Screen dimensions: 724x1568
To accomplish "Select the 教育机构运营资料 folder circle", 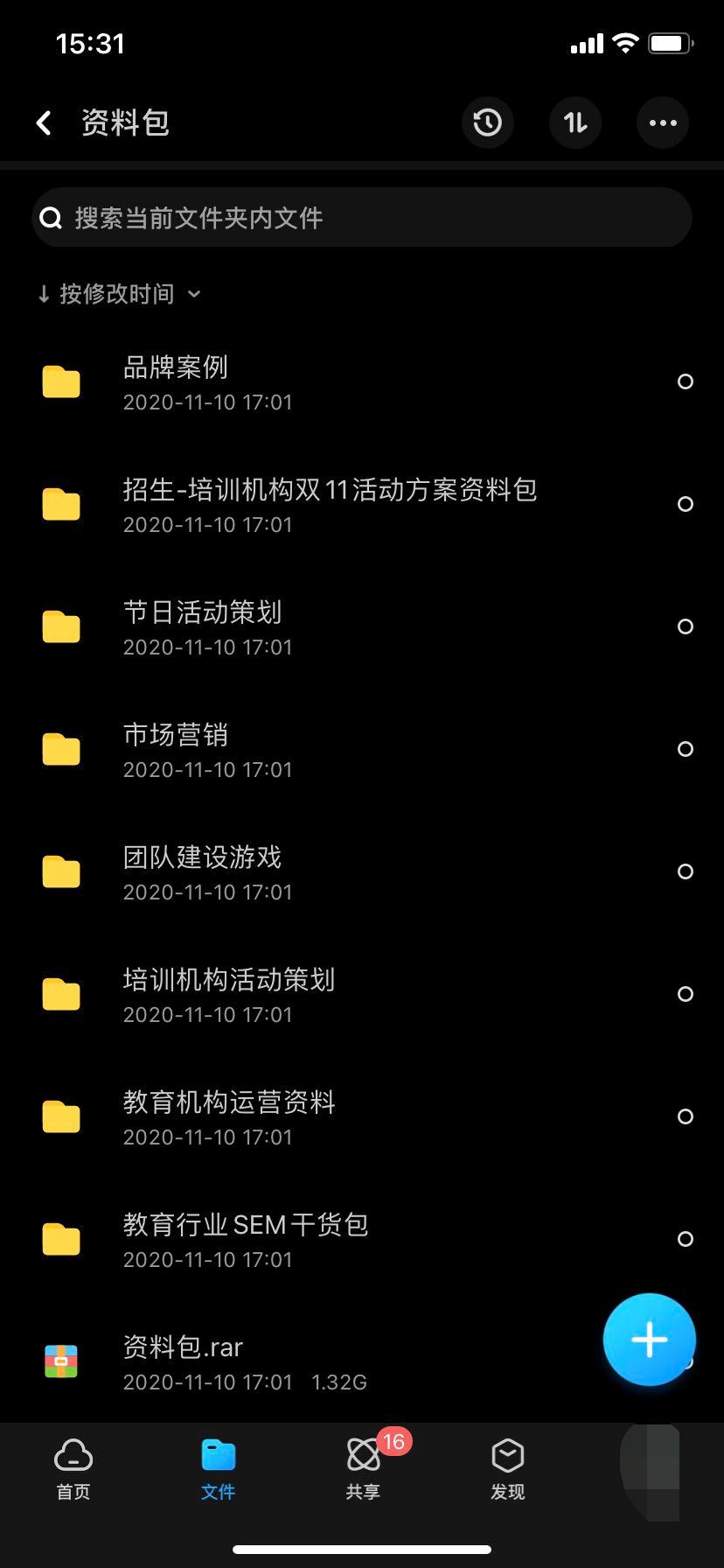I will pyautogui.click(x=686, y=1116).
